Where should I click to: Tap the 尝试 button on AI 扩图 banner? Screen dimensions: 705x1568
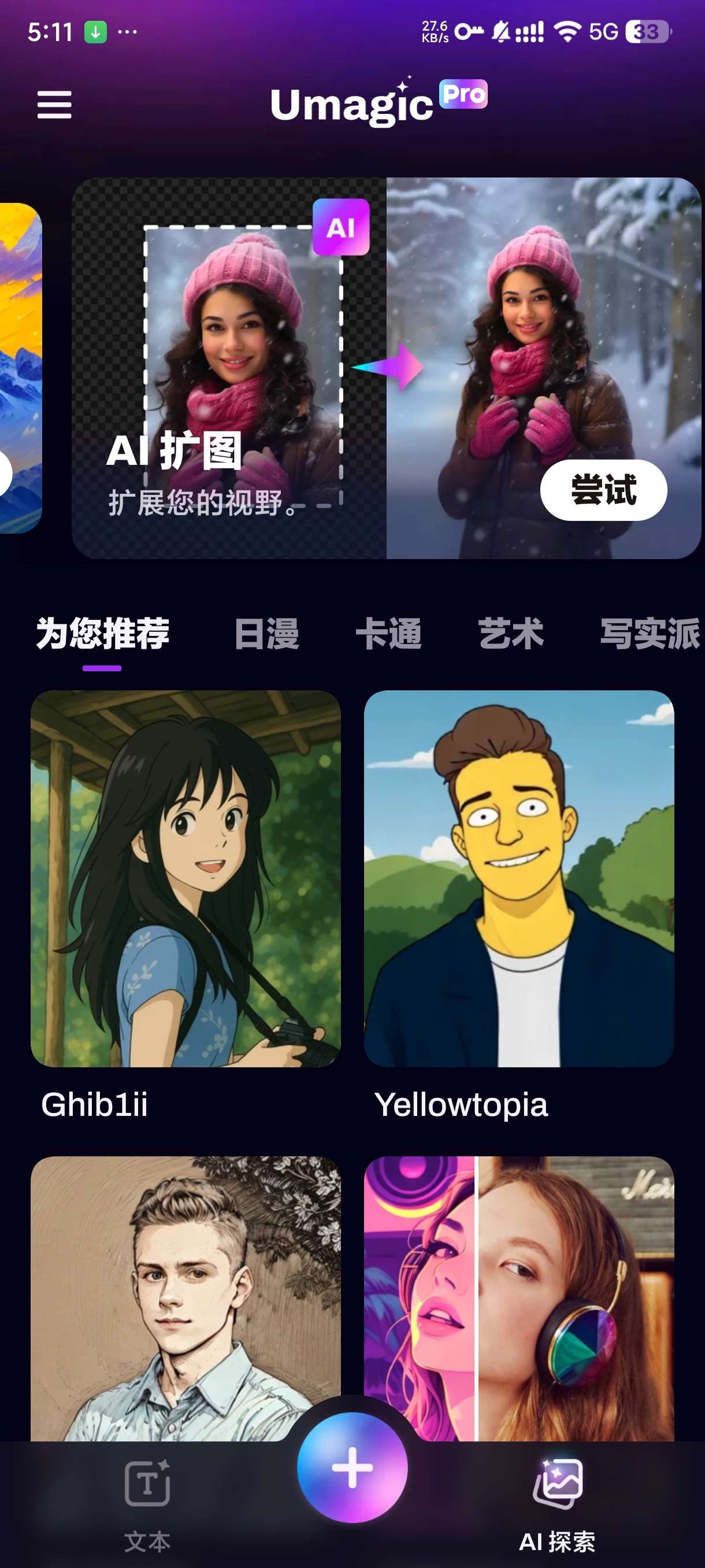[603, 489]
